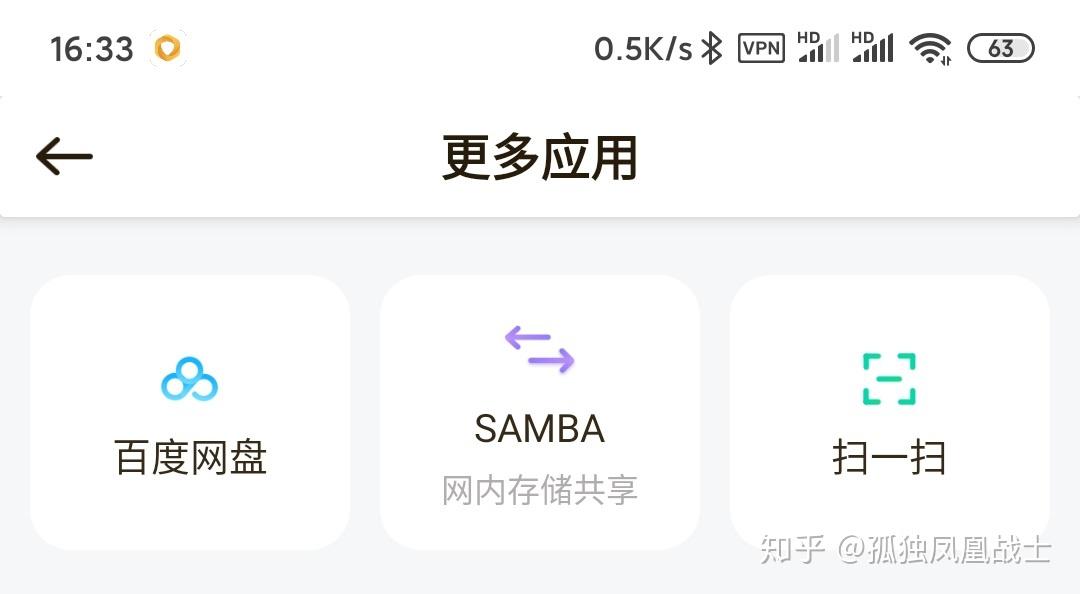Open the 百度网盘 app card
The image size is (1080, 594).
click(190, 412)
